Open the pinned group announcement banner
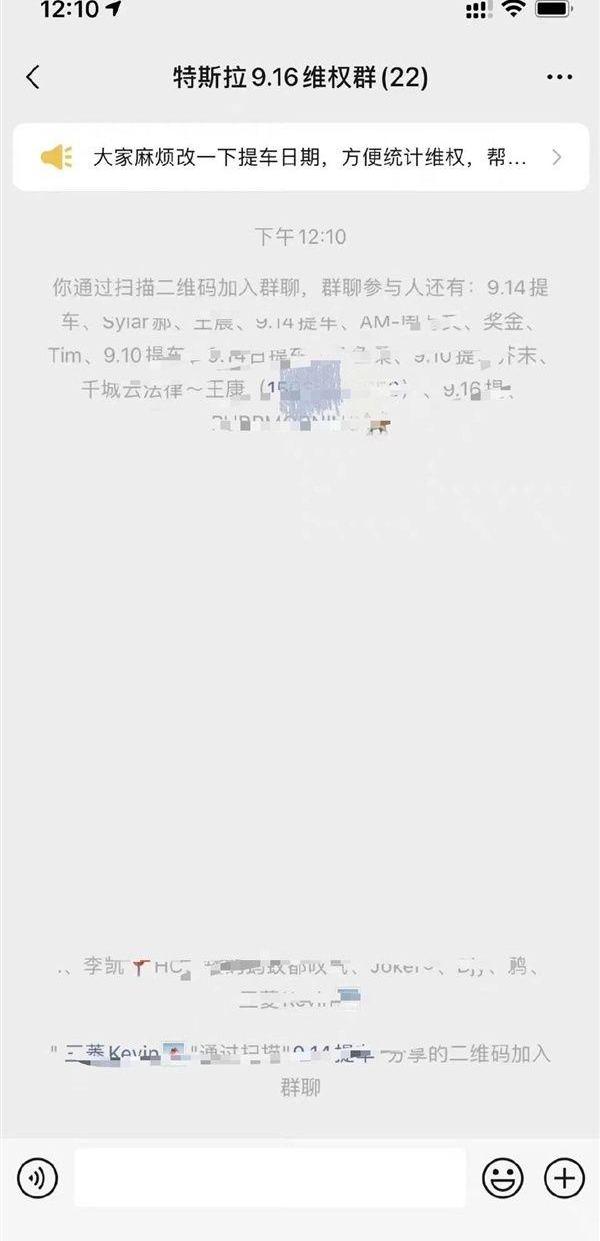The image size is (600, 1241). pos(300,157)
